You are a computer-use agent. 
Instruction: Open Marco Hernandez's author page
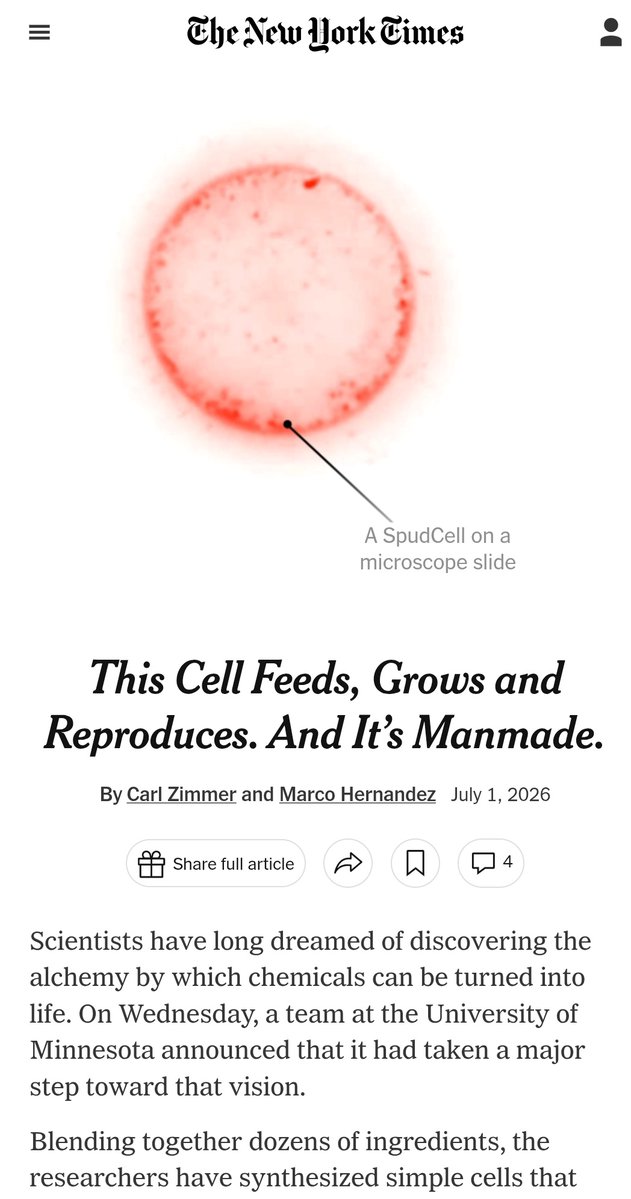[x=357, y=794]
